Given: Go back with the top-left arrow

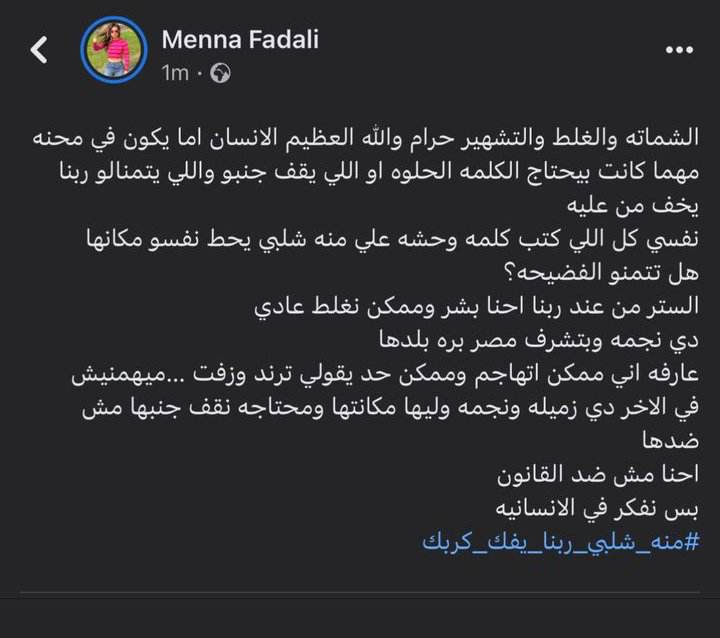Looking at the screenshot, I should [x=39, y=50].
